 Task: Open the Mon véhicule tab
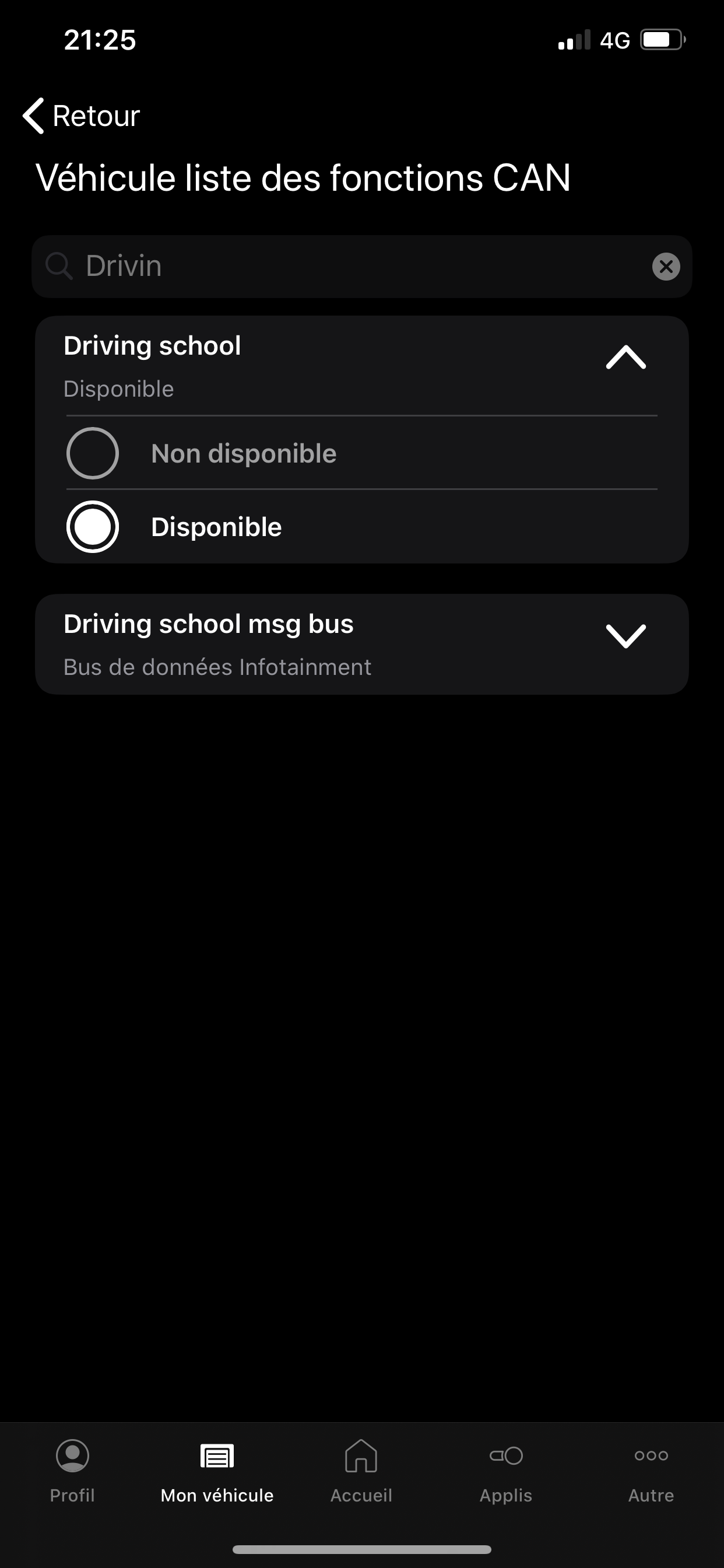[217, 1471]
